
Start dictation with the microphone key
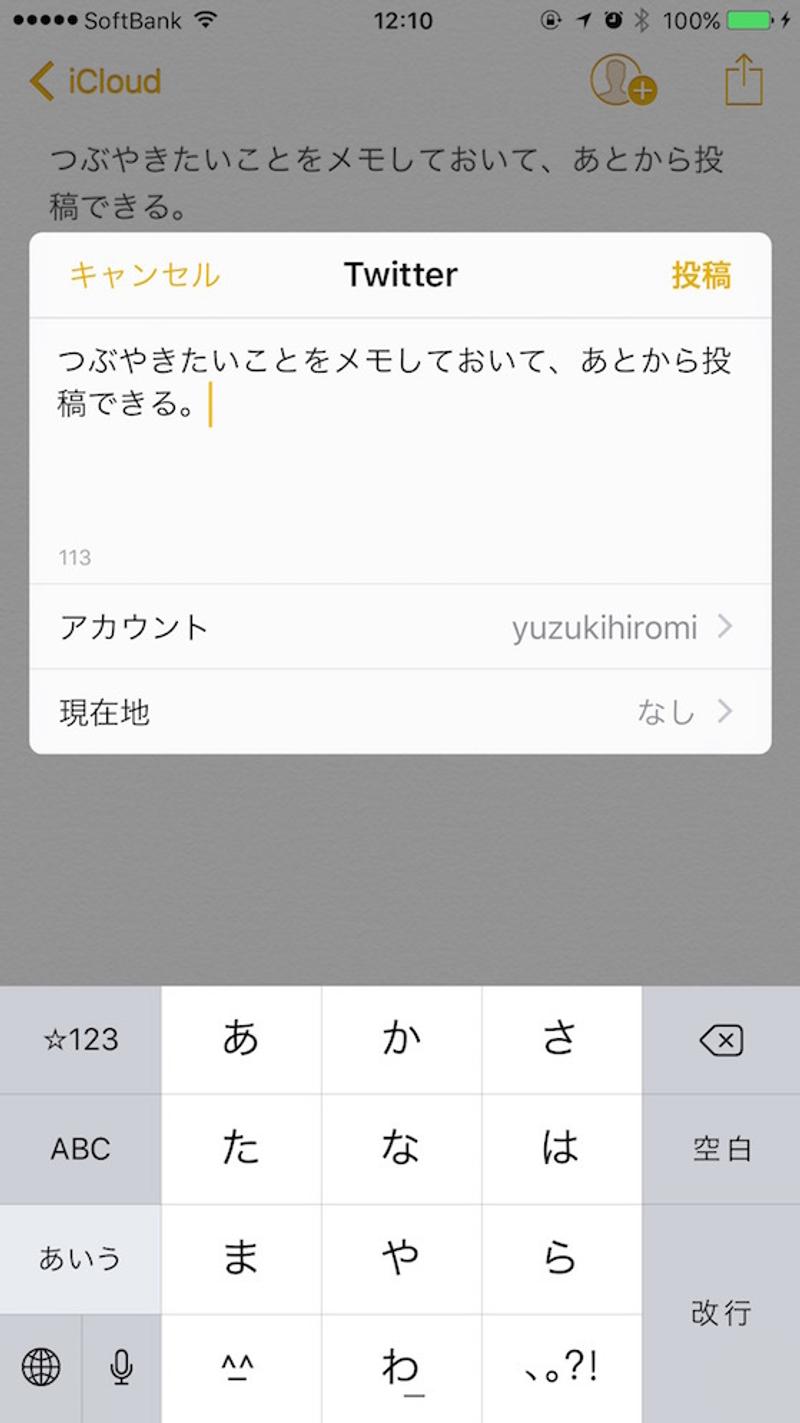(122, 1366)
